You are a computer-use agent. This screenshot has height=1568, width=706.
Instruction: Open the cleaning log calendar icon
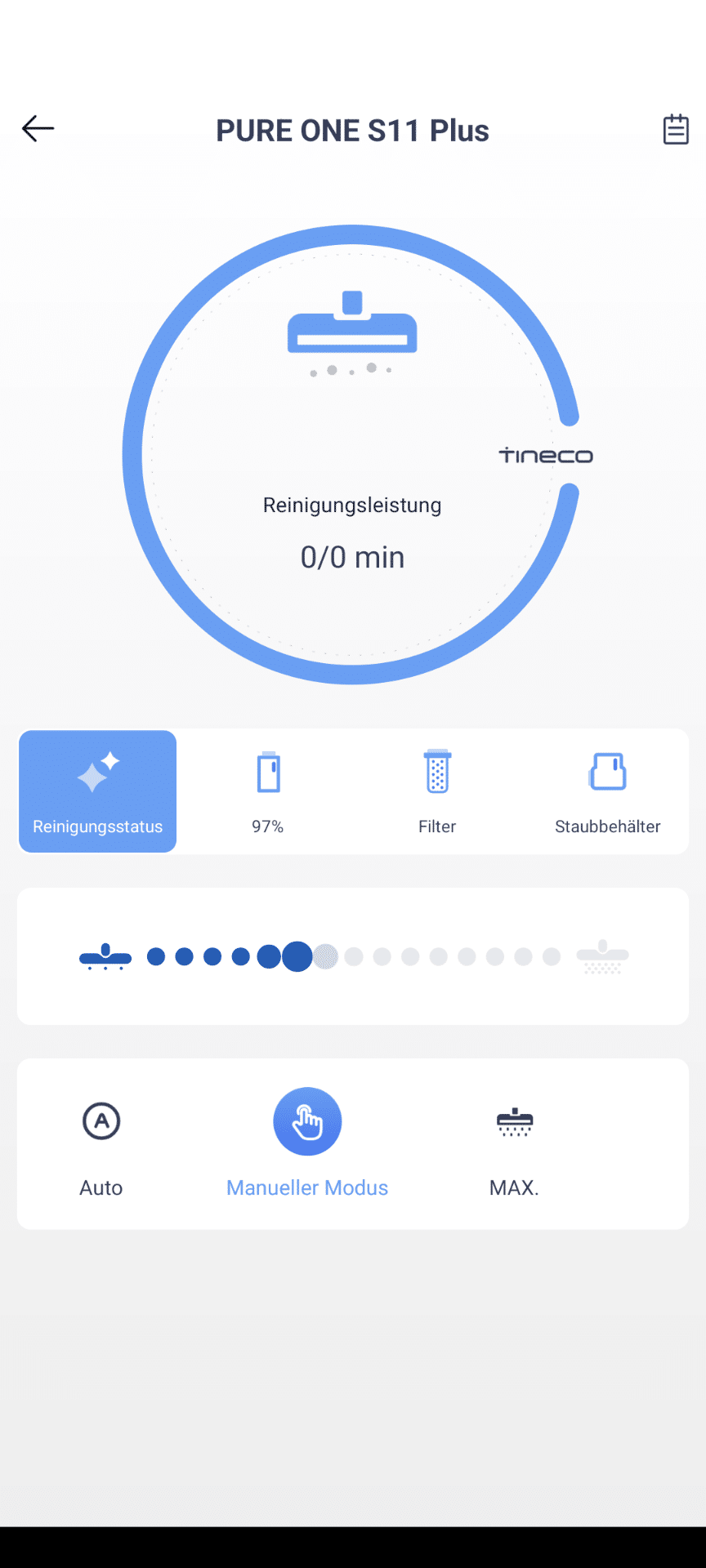(x=675, y=129)
